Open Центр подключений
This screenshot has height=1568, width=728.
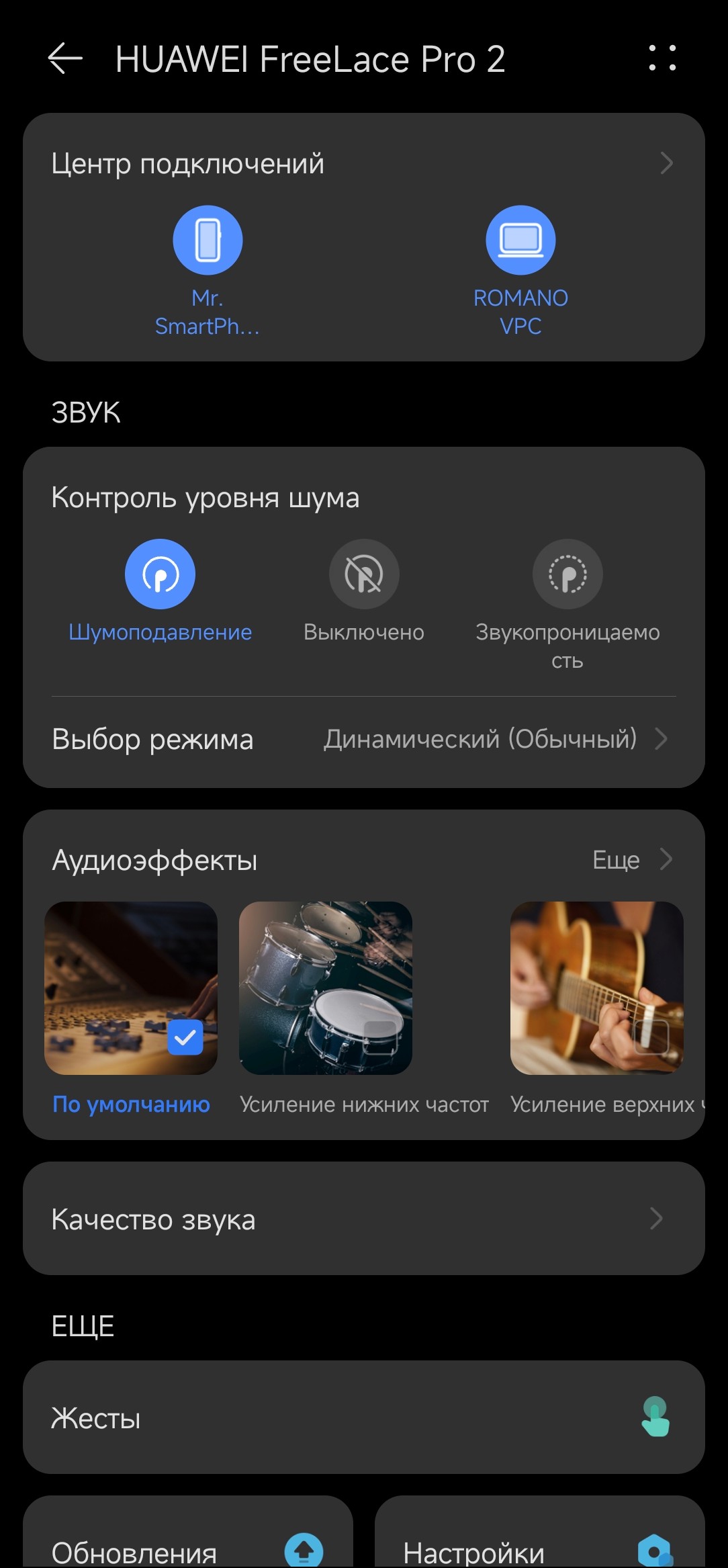pos(363,163)
